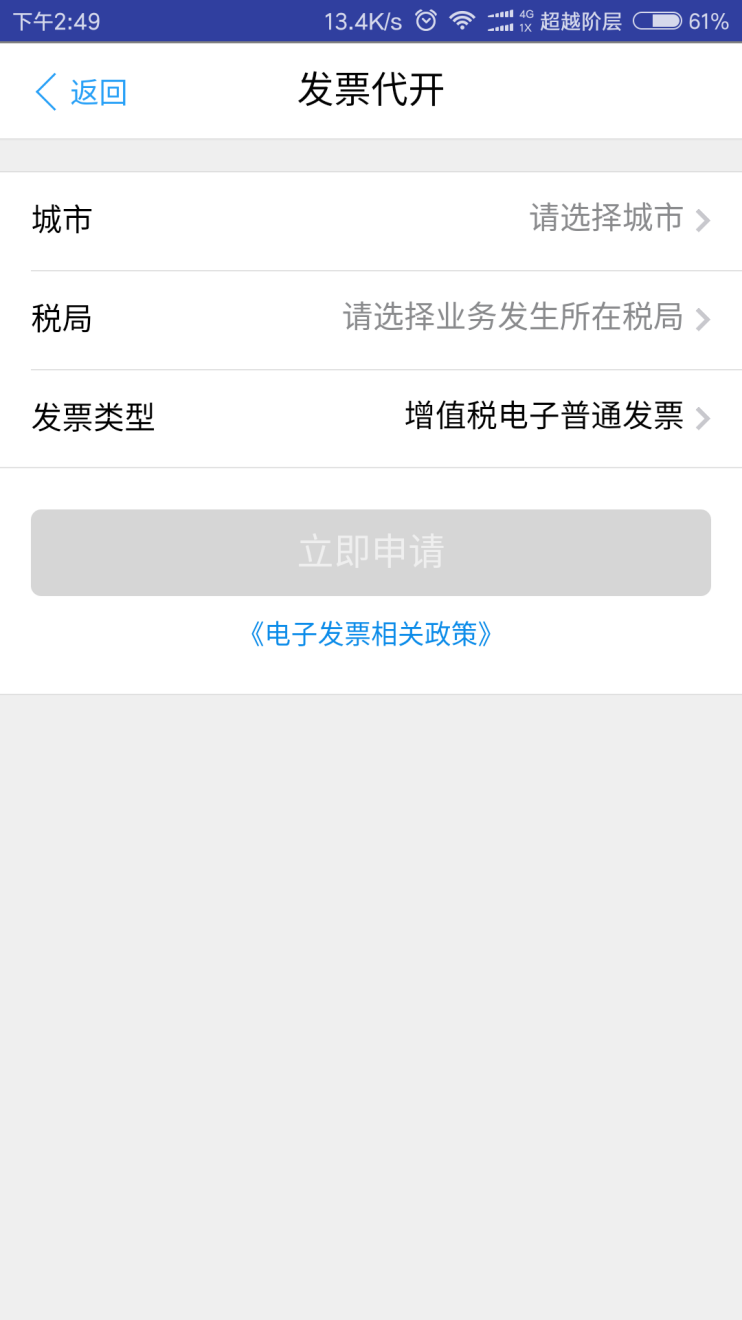Go back with the 返回 button
The width and height of the screenshot is (742, 1320).
pyautogui.click(x=80, y=92)
